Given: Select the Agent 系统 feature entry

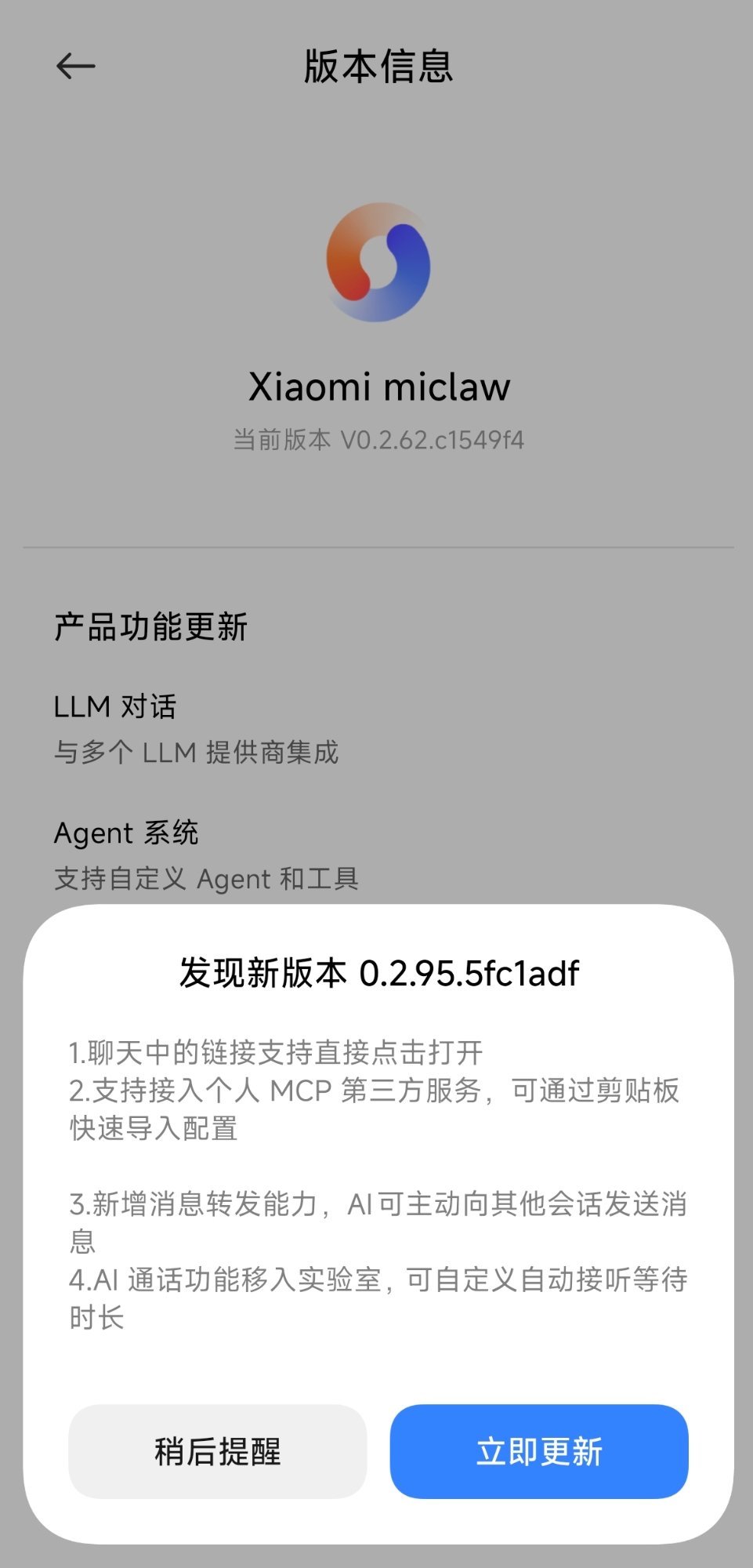Looking at the screenshot, I should tap(127, 833).
